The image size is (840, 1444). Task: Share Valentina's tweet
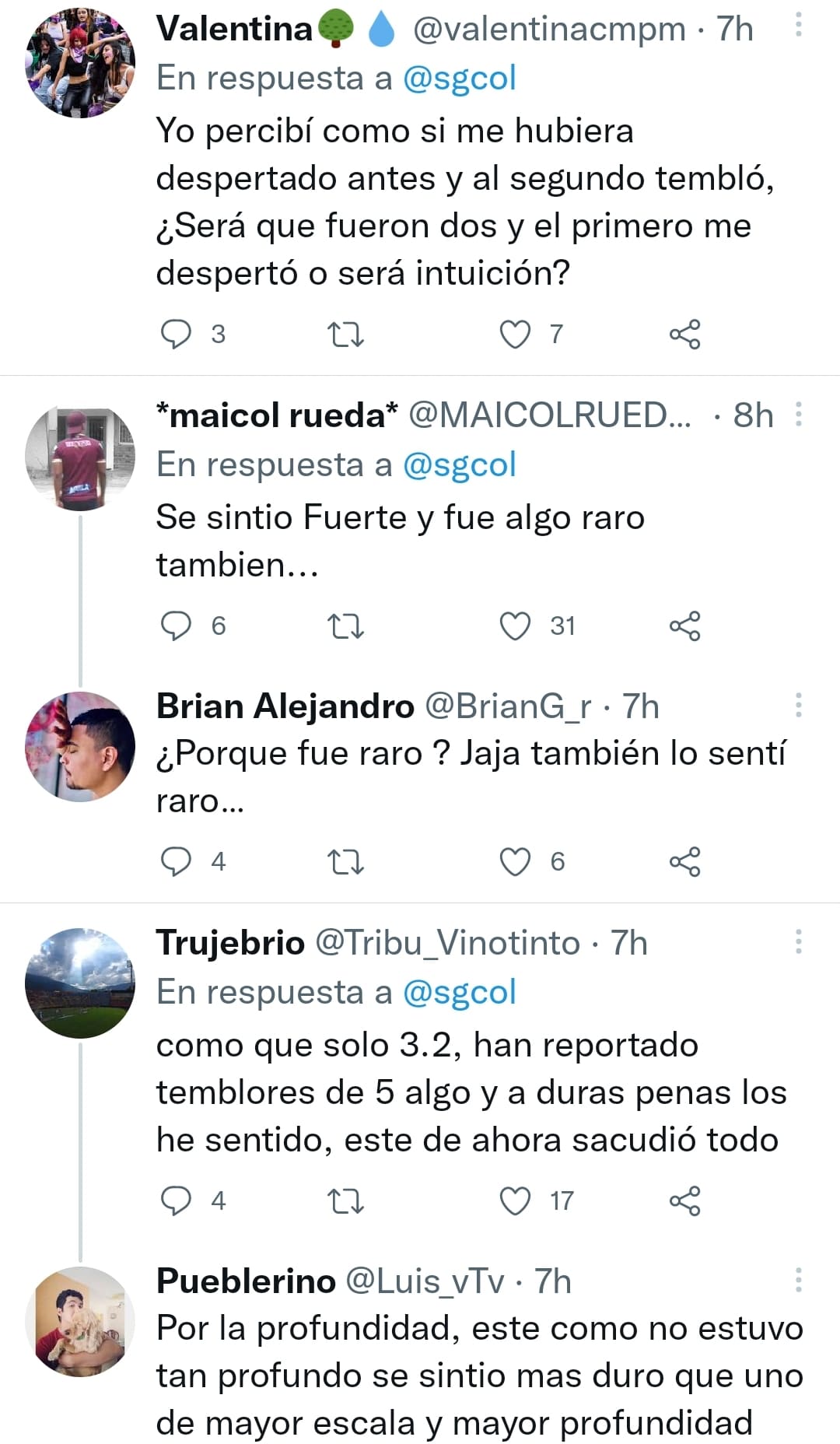pyautogui.click(x=684, y=334)
